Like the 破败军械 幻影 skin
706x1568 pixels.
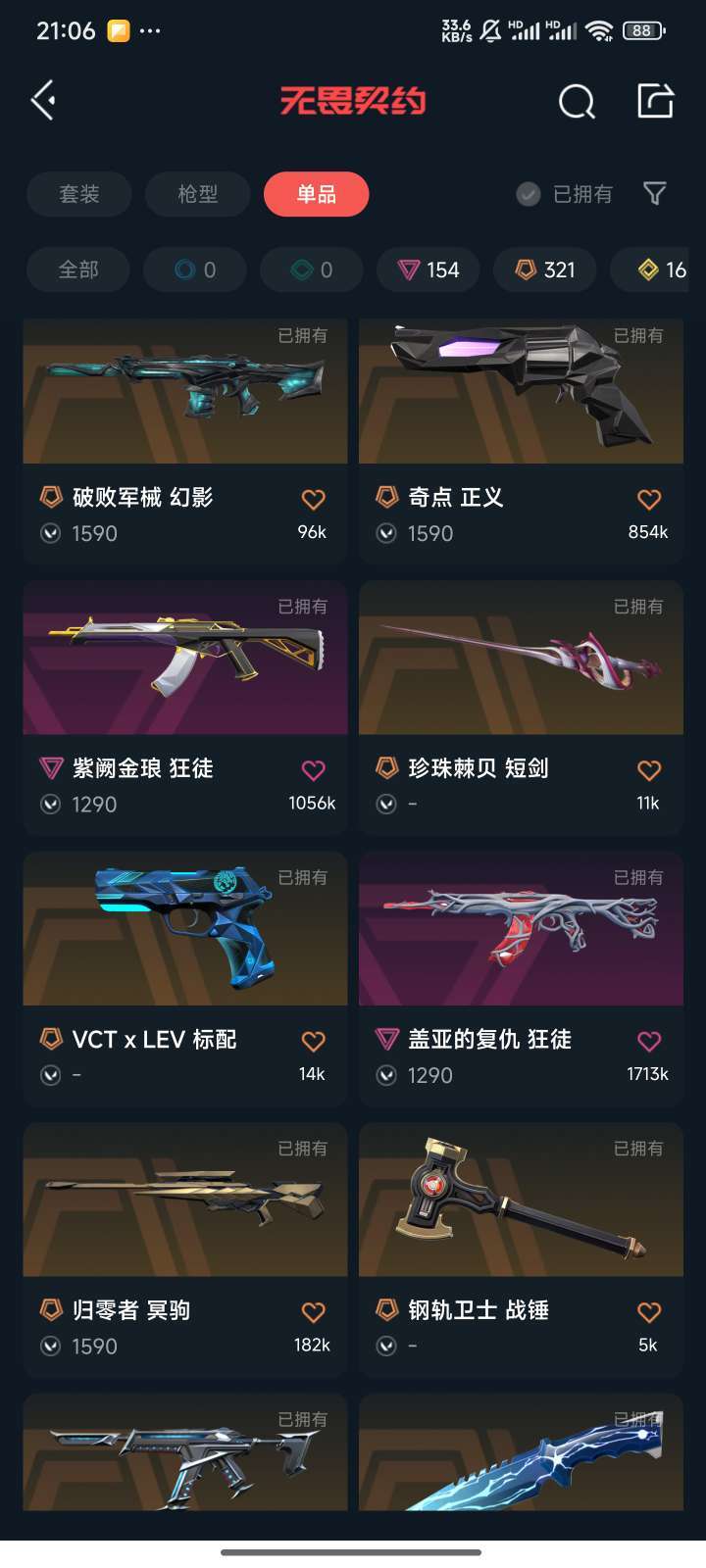[x=313, y=500]
